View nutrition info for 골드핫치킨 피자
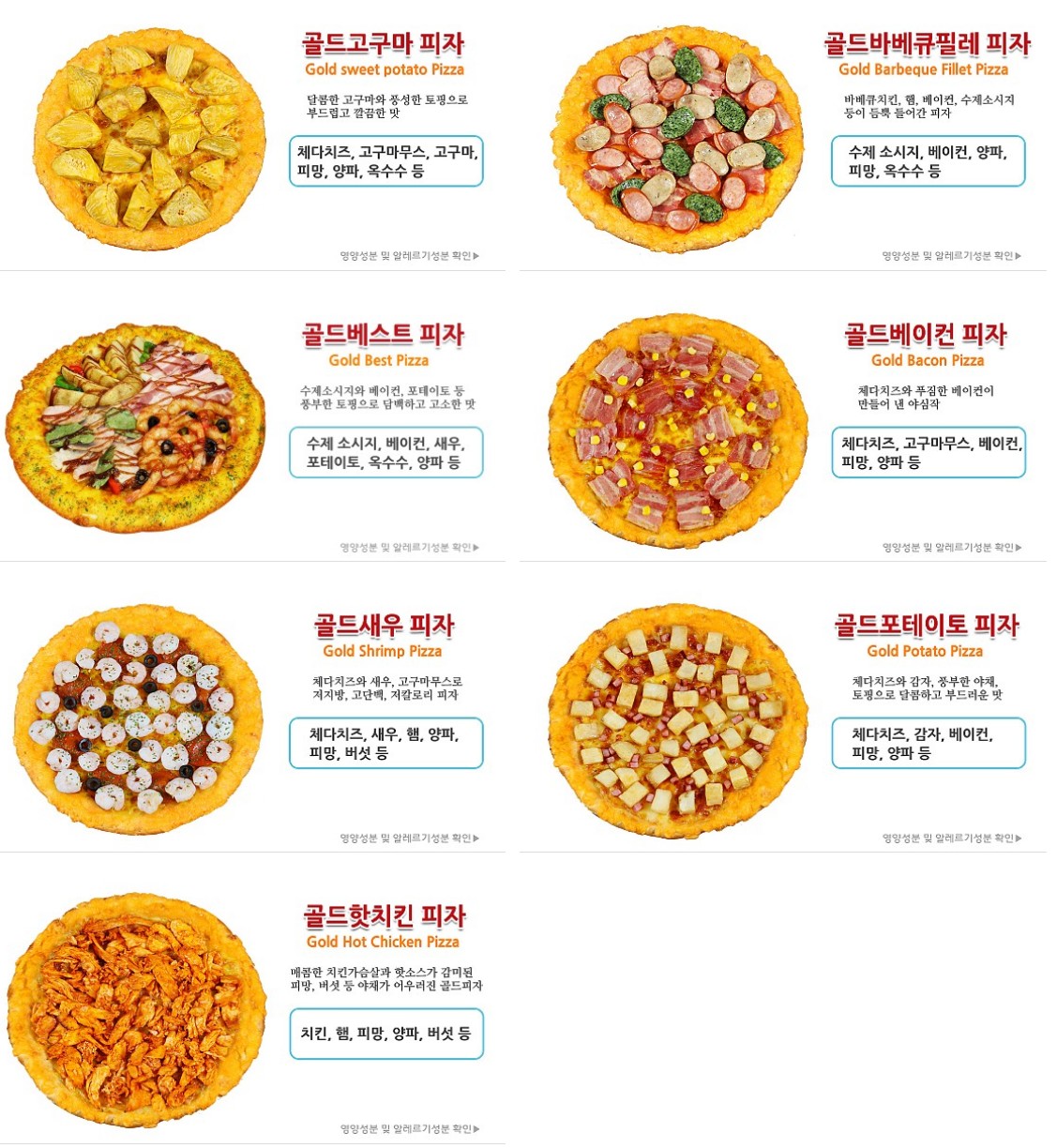This screenshot has height=1148, width=1057. (x=409, y=1129)
